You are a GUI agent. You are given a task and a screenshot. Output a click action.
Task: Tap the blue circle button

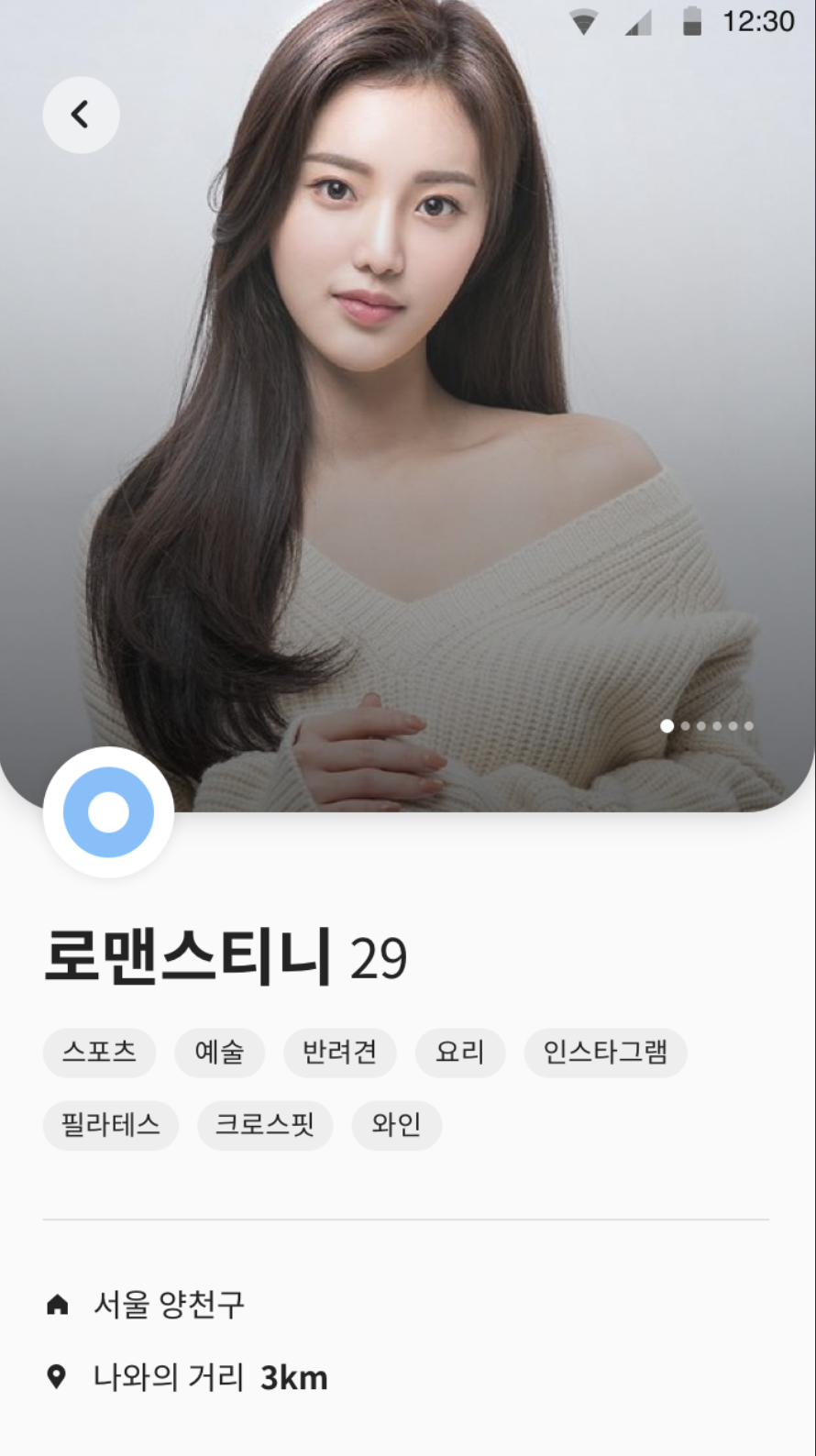[x=108, y=812]
